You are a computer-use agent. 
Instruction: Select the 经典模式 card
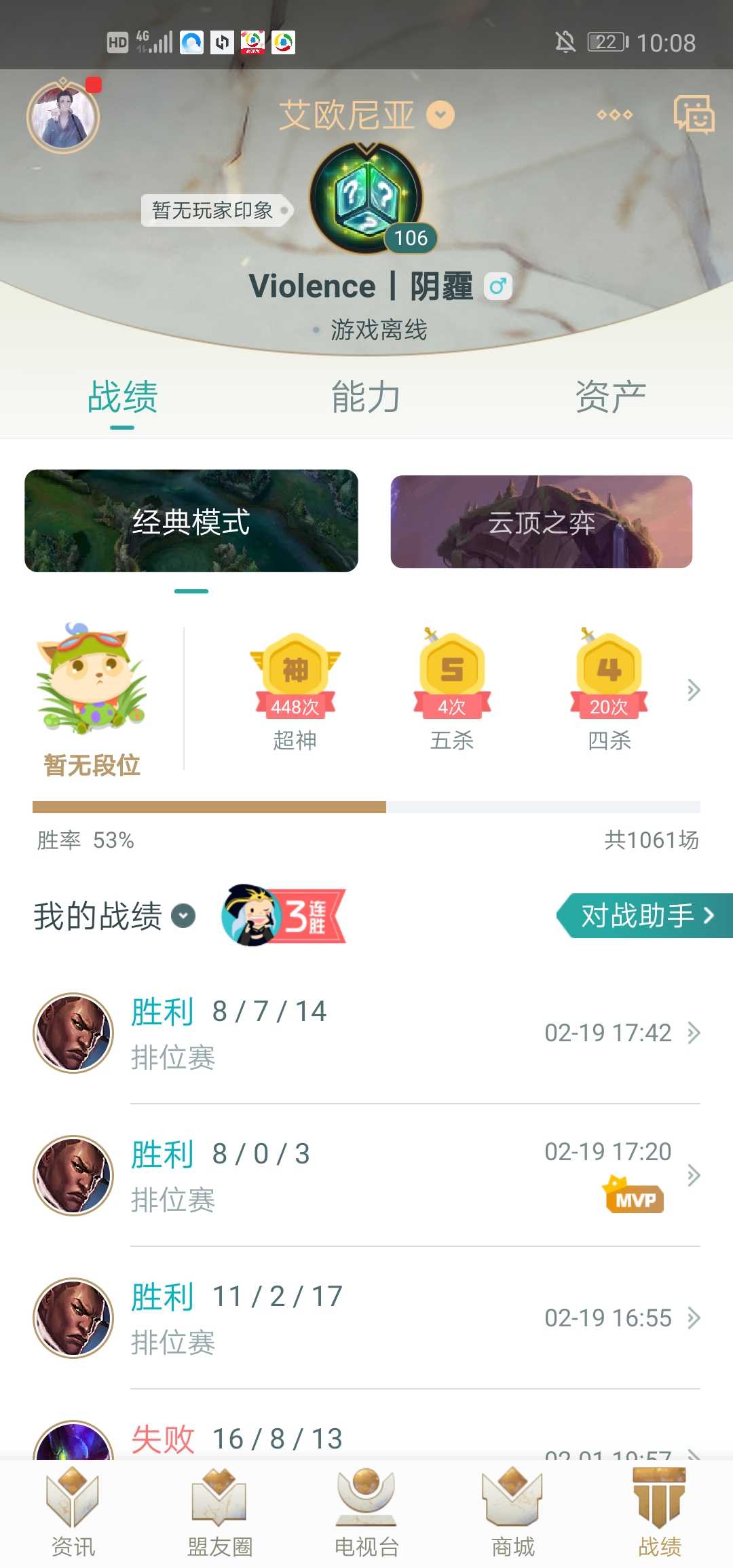pyautogui.click(x=191, y=521)
